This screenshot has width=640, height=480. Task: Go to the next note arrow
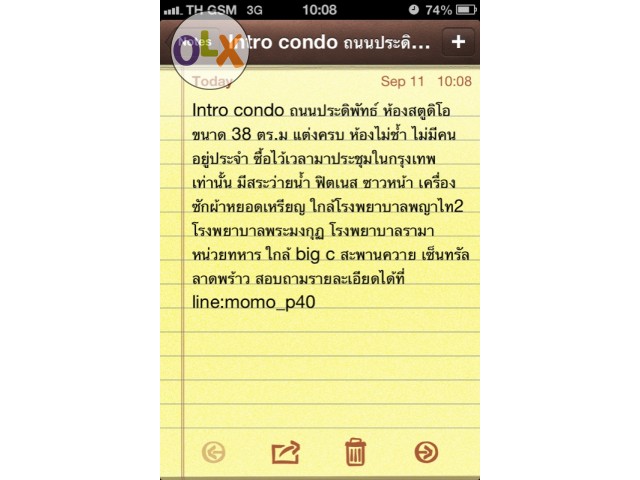pyautogui.click(x=426, y=452)
